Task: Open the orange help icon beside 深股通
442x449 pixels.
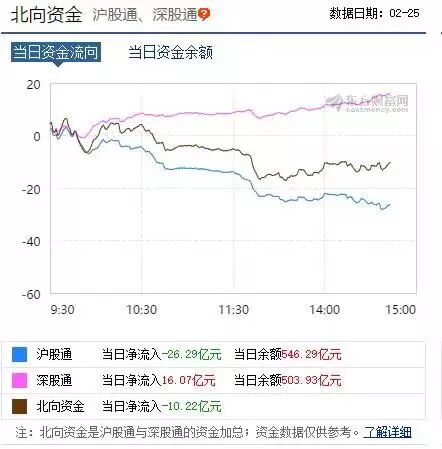Action: [204, 14]
